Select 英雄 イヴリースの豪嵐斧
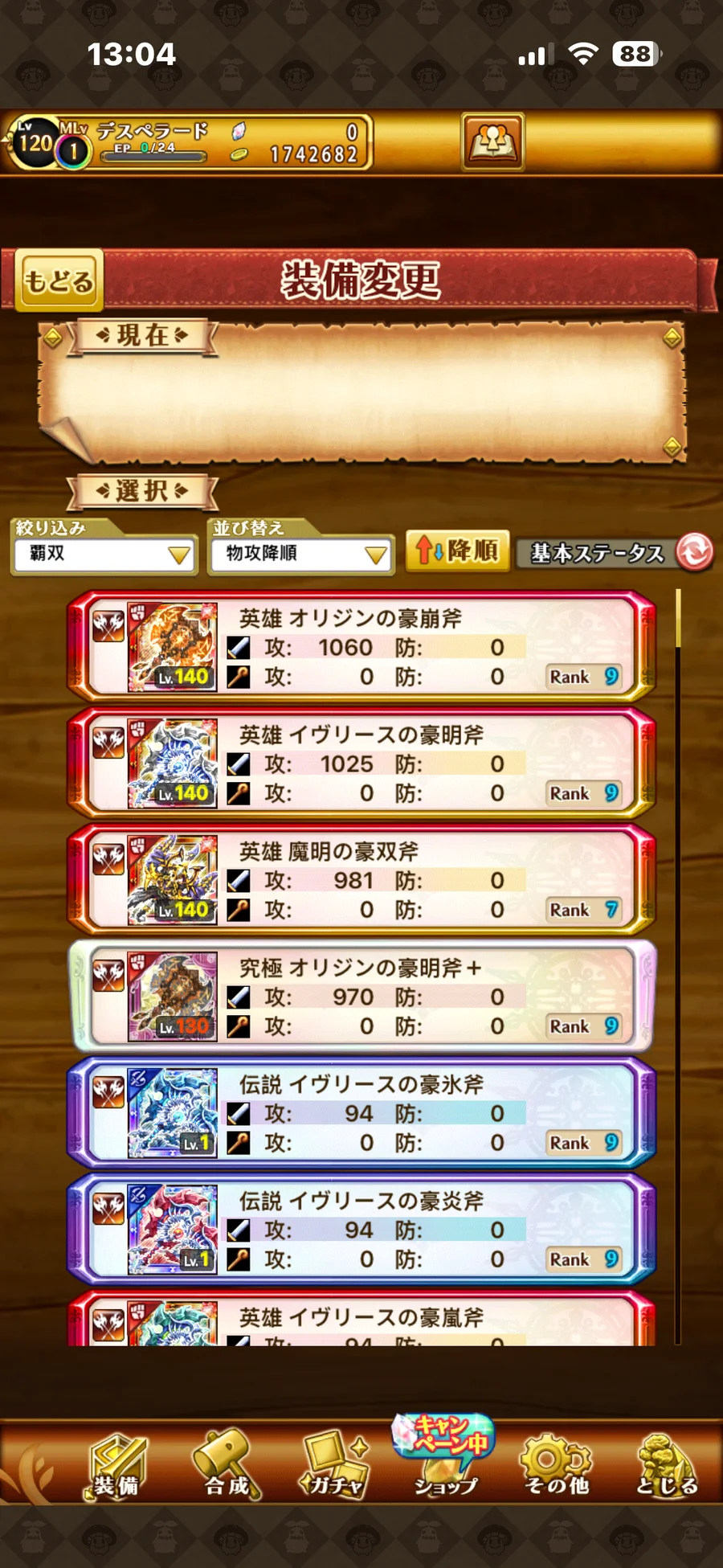723x1568 pixels. click(x=361, y=1321)
